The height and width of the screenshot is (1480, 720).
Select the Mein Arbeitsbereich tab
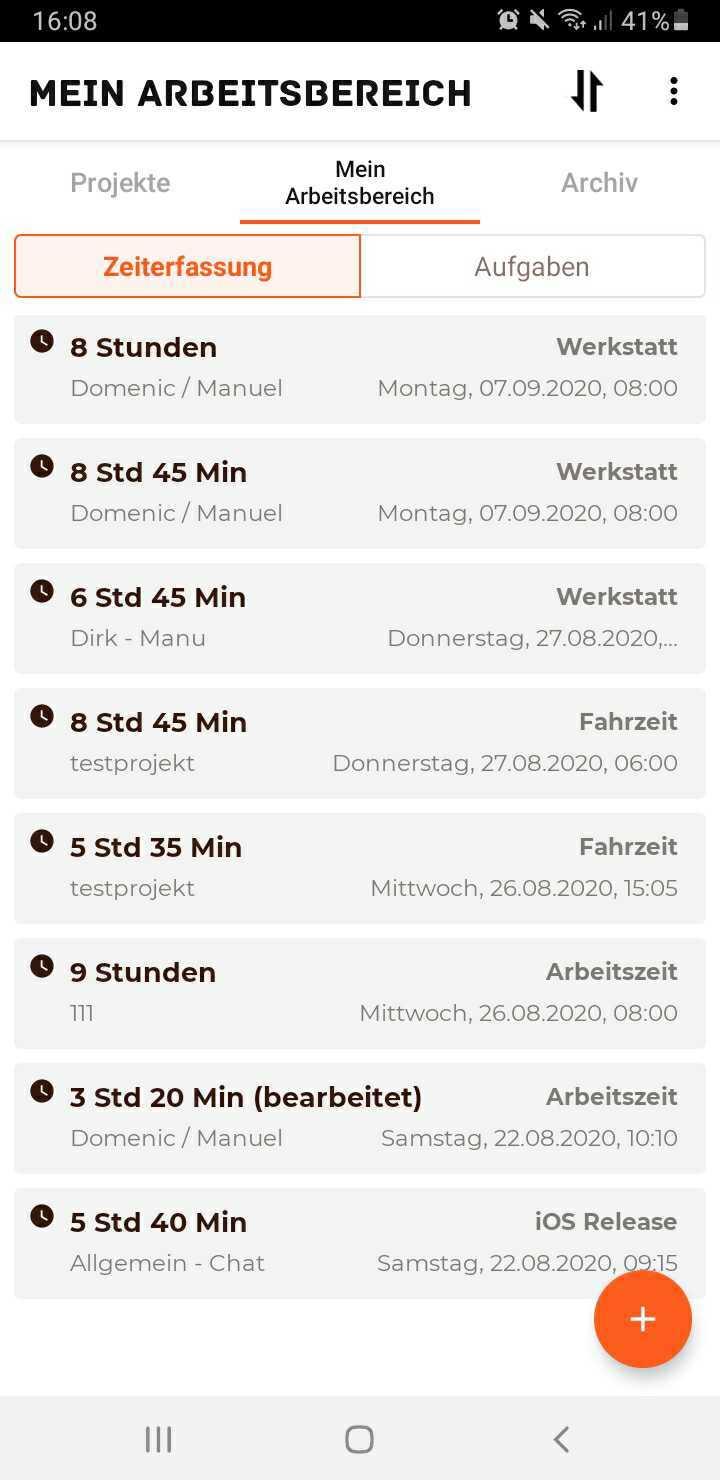(x=360, y=183)
